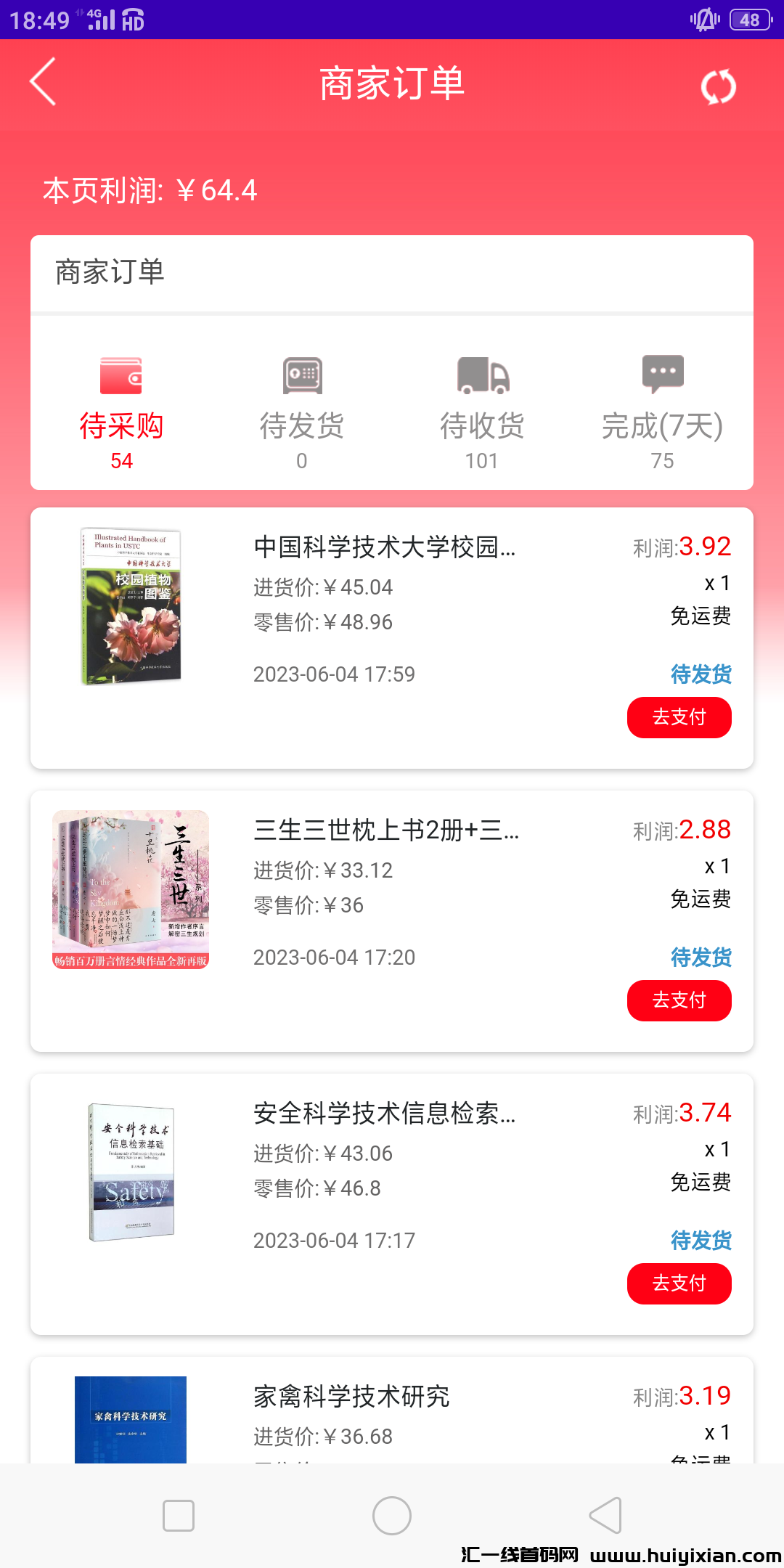This screenshot has width=784, height=1568.
Task: Open the recent apps overview
Action: 179,1516
